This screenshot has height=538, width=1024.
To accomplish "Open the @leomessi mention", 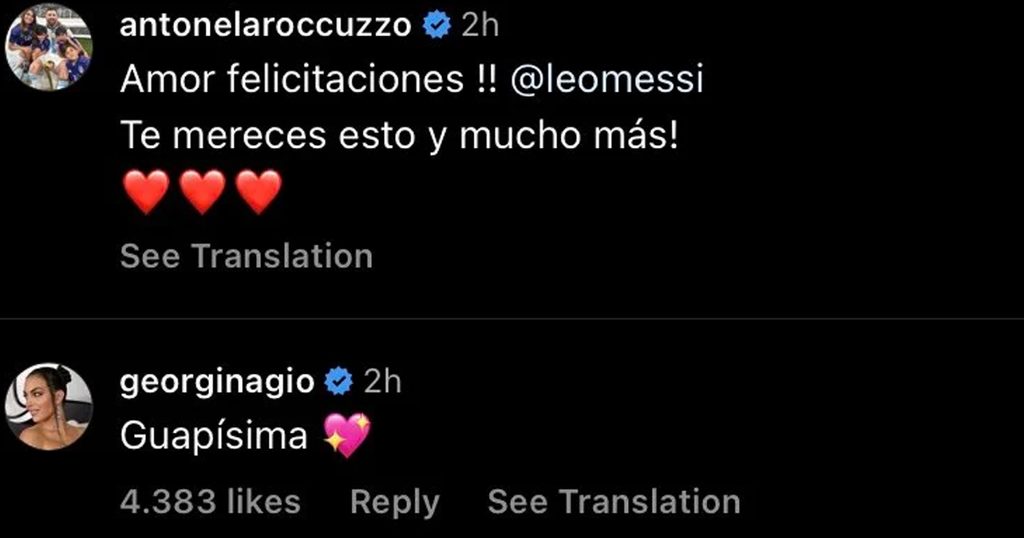I will coord(607,80).
